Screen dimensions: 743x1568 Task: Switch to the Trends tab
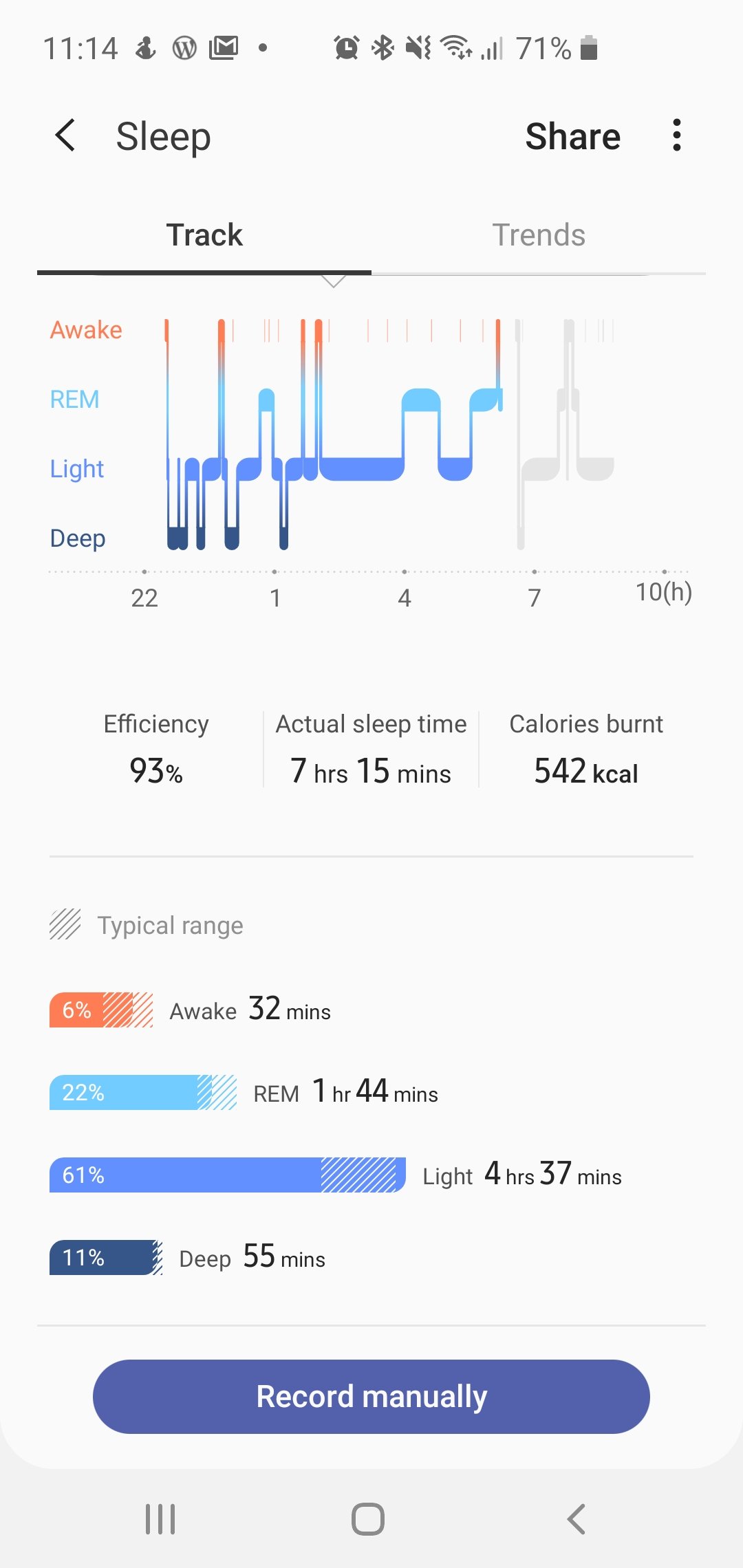click(x=539, y=235)
